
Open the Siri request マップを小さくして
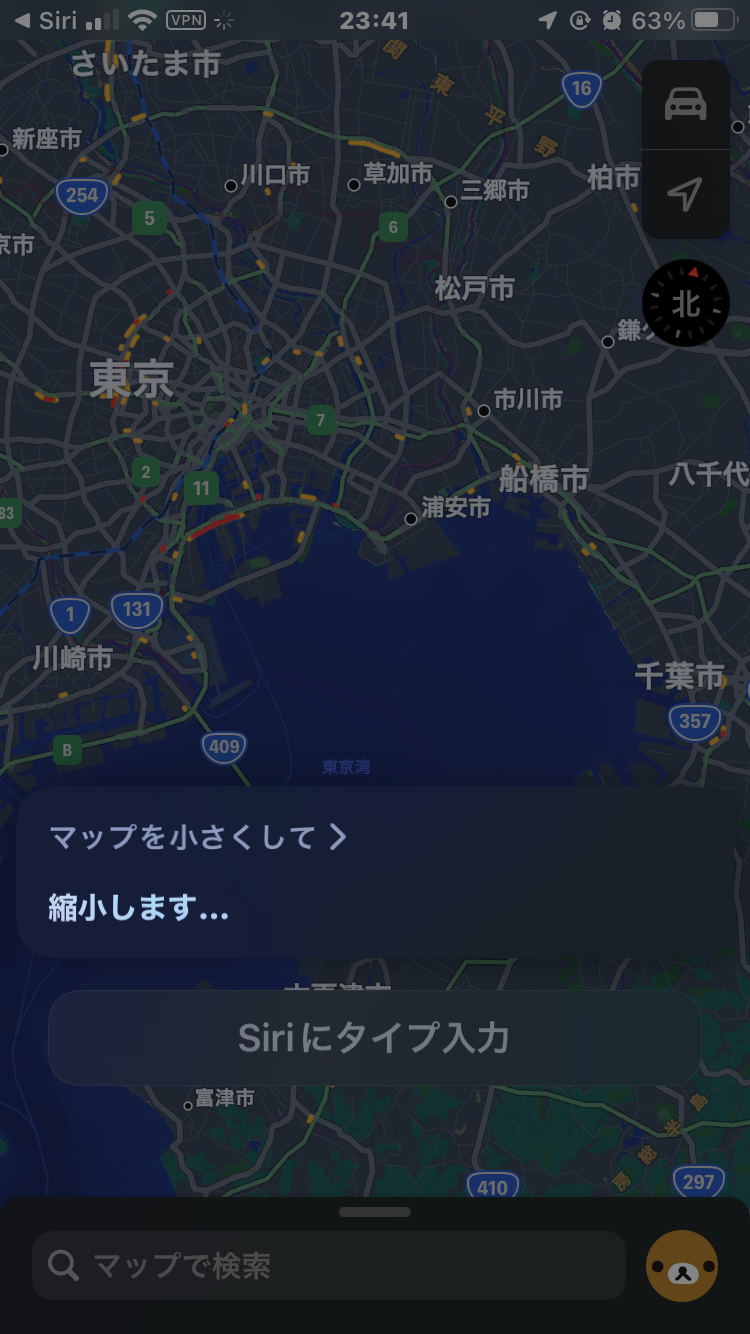pyautogui.click(x=198, y=837)
